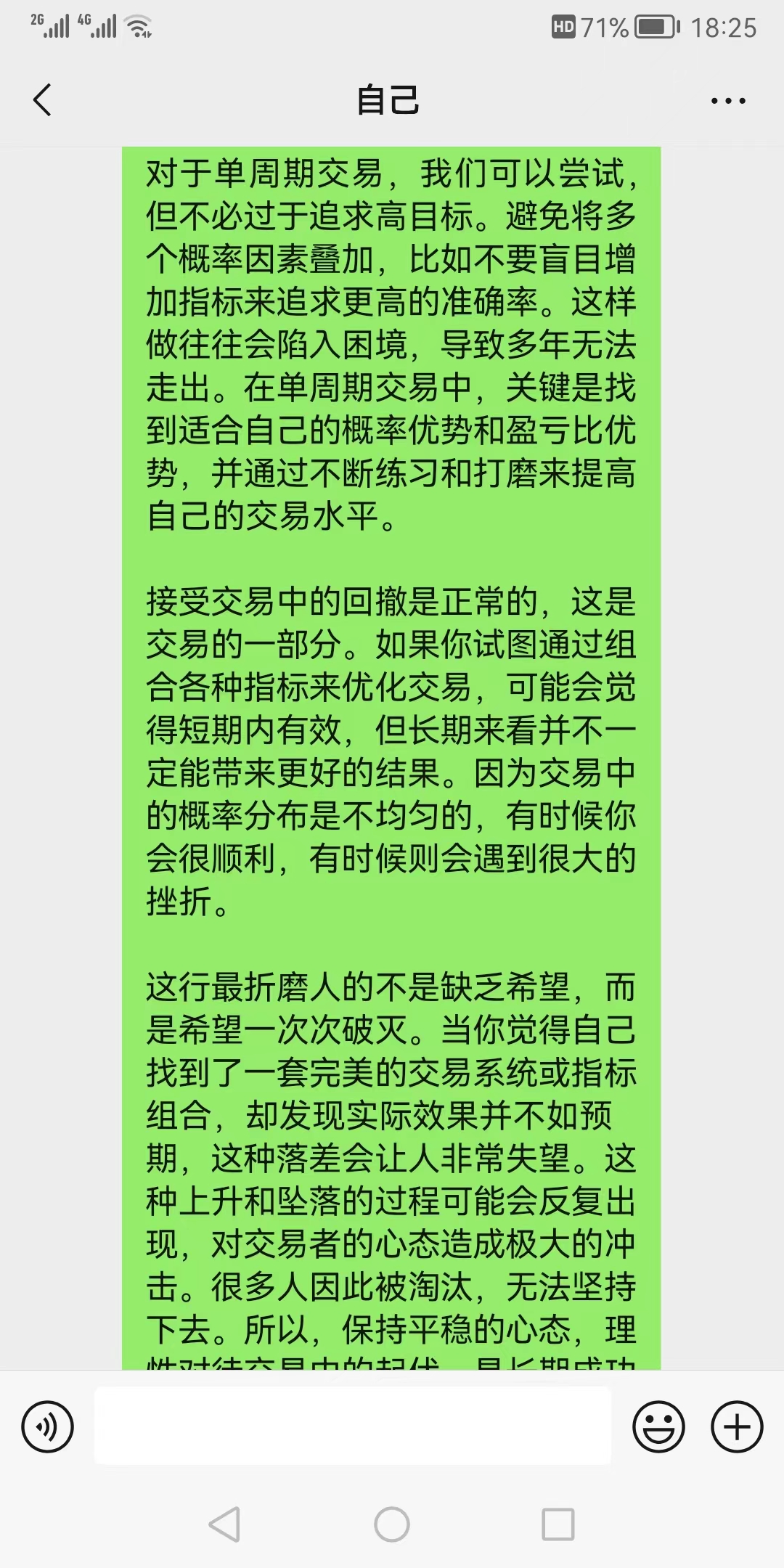Open the plus attachments menu
The width and height of the screenshot is (784, 1568).
click(x=736, y=1426)
